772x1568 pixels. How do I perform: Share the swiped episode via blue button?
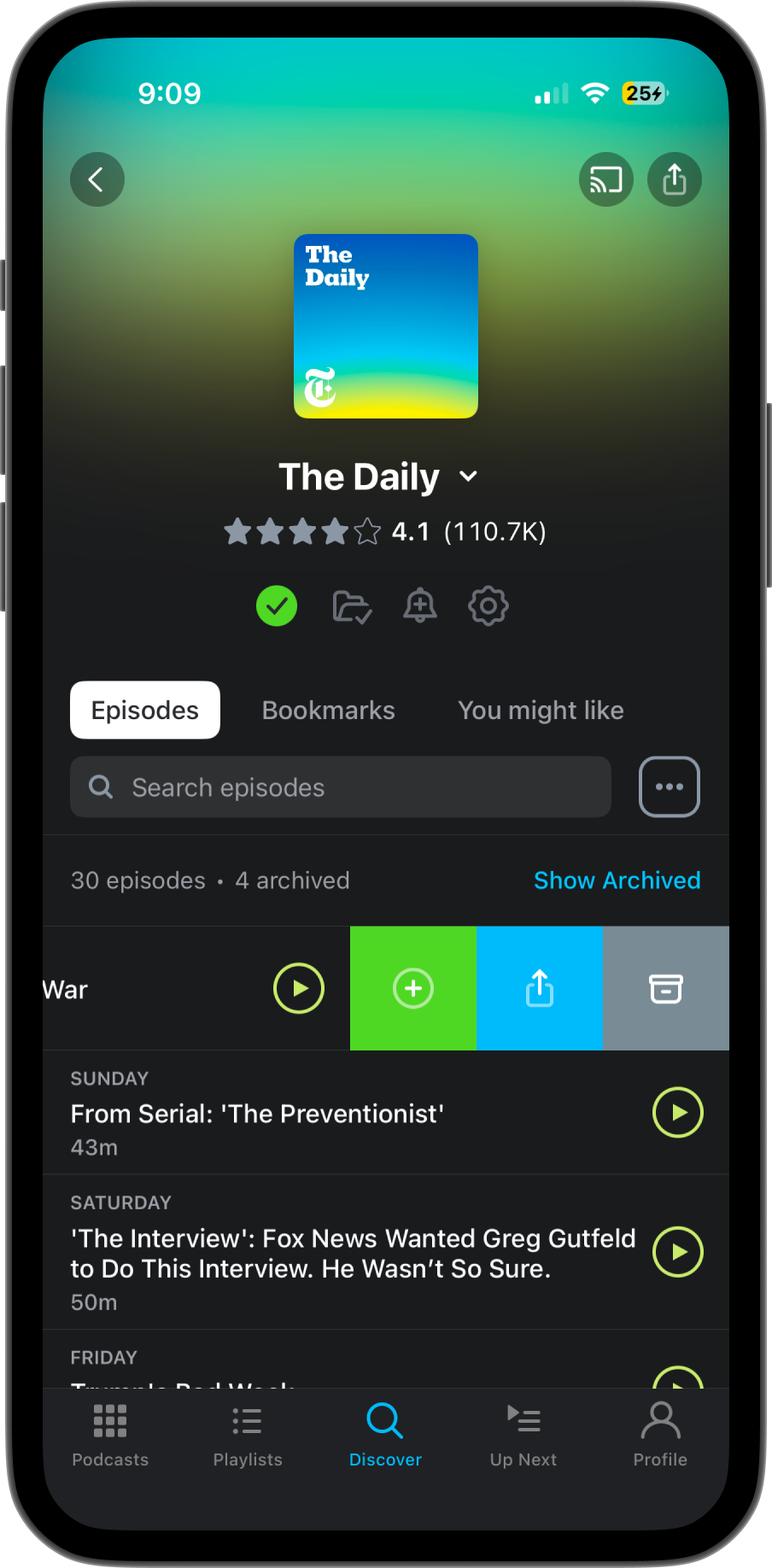pos(540,989)
